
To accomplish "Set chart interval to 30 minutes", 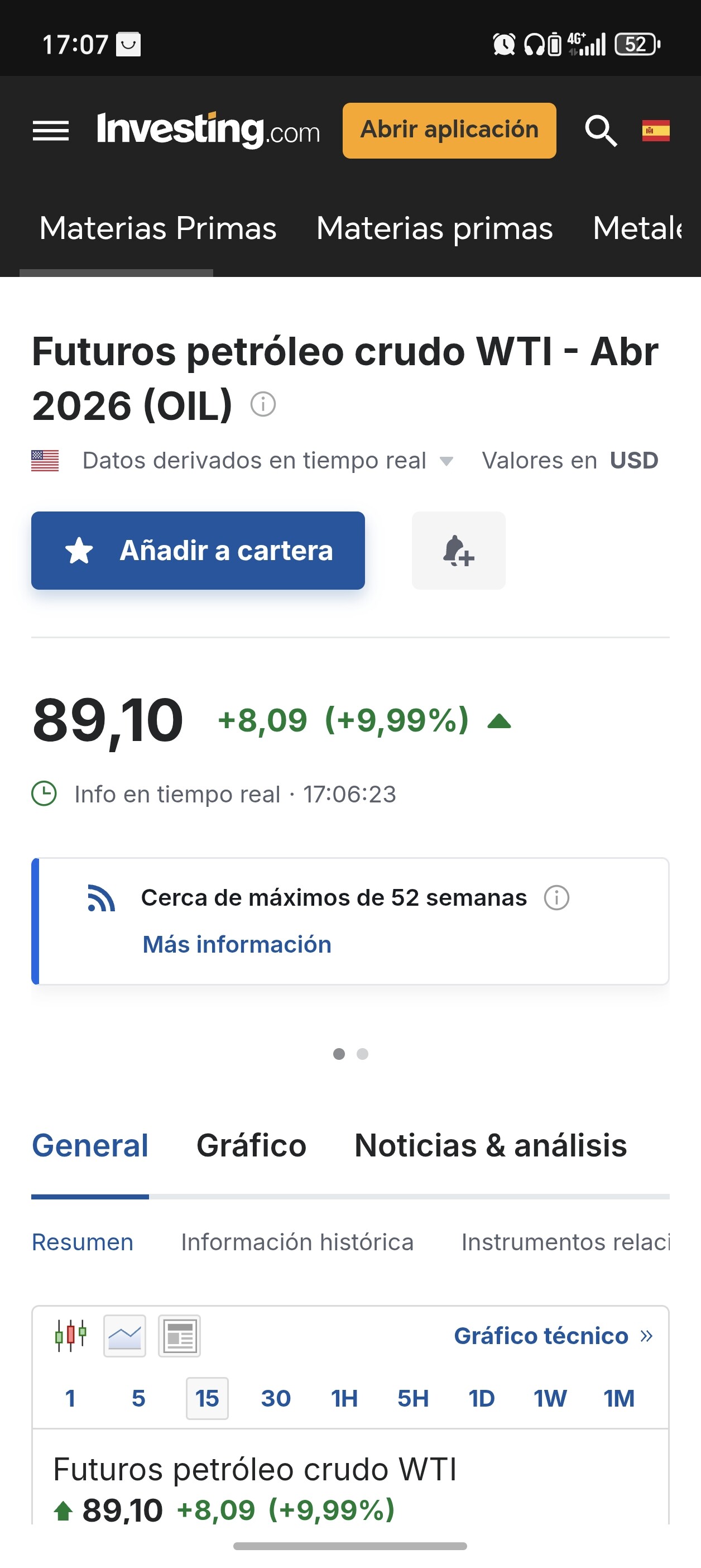I will (276, 1398).
